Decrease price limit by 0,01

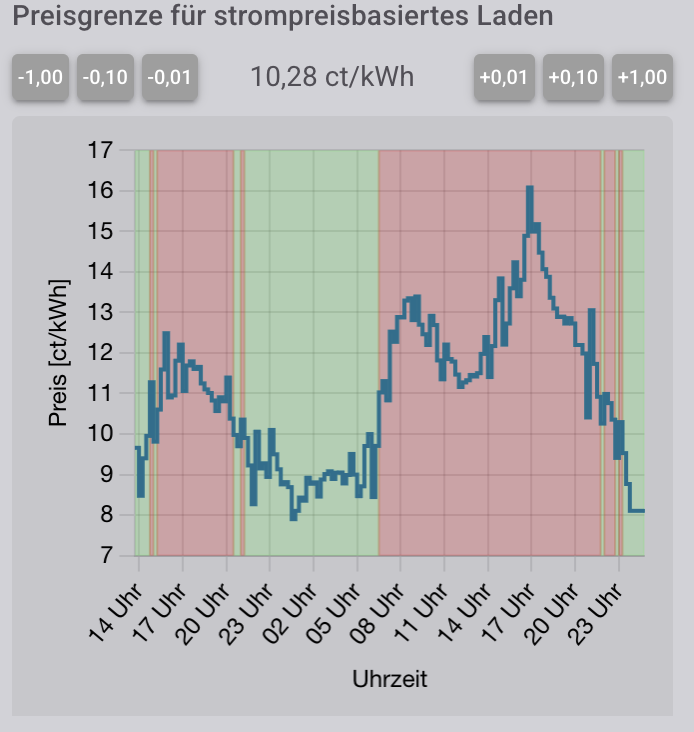tap(170, 78)
